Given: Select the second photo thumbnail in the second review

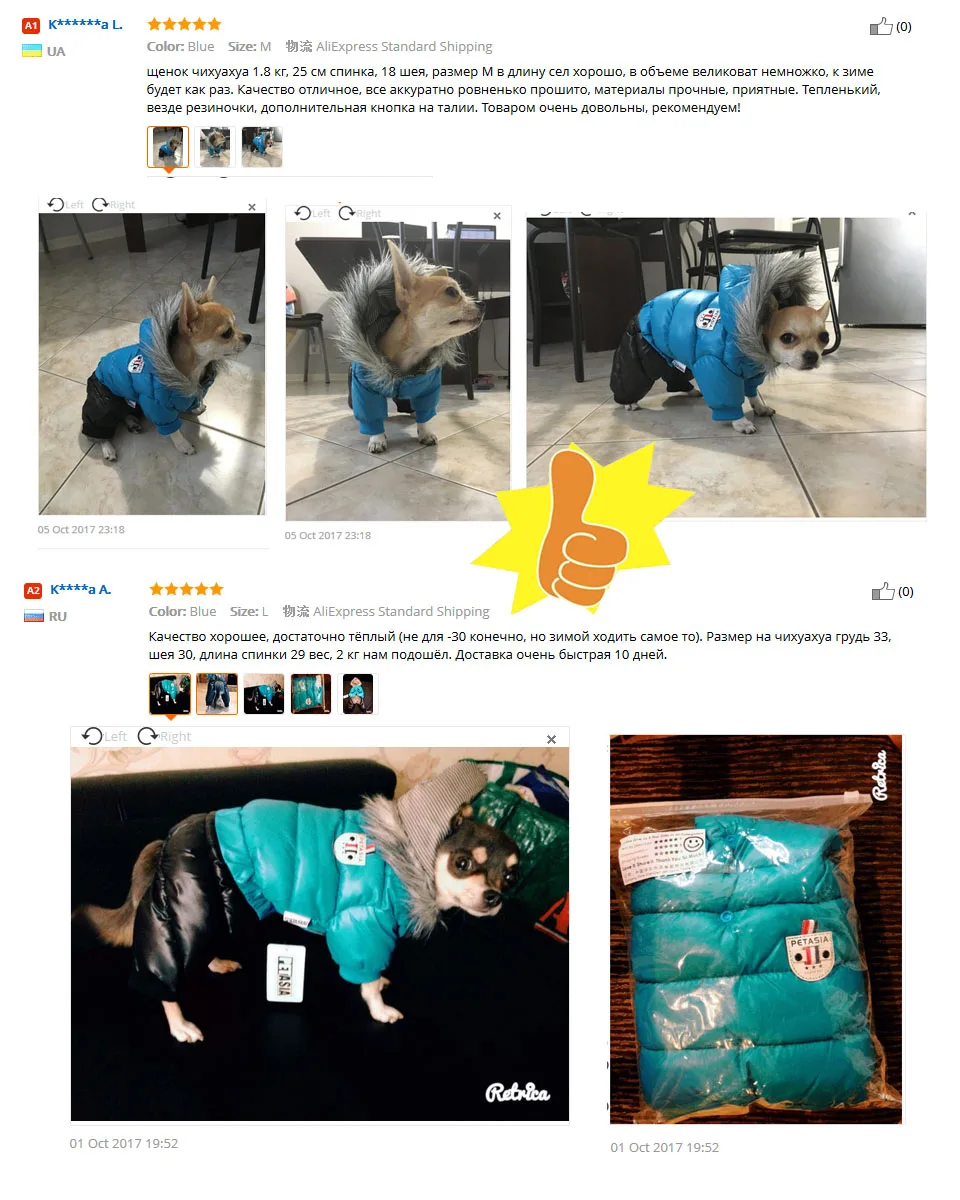Looking at the screenshot, I should pyautogui.click(x=217, y=693).
